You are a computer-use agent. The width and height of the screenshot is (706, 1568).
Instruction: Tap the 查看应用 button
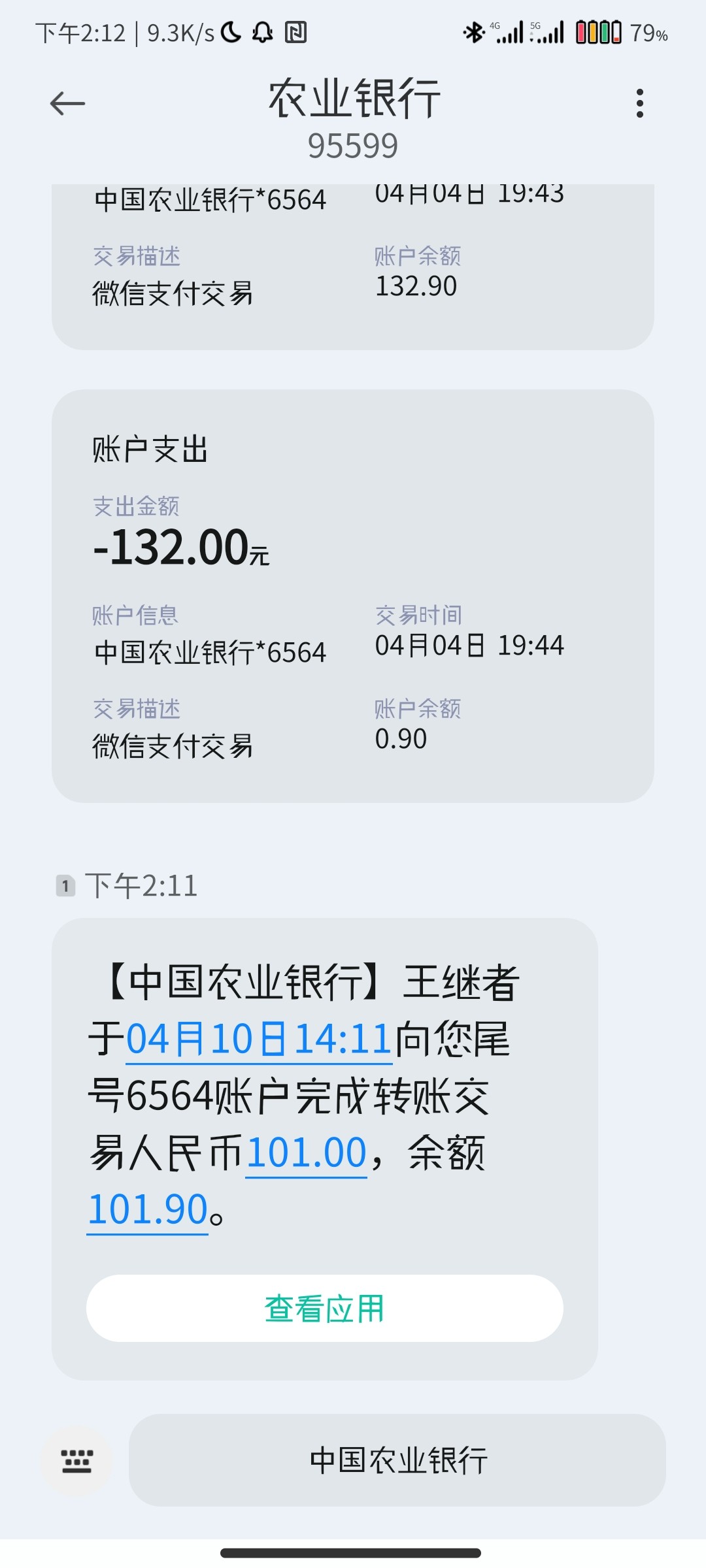click(x=324, y=1309)
